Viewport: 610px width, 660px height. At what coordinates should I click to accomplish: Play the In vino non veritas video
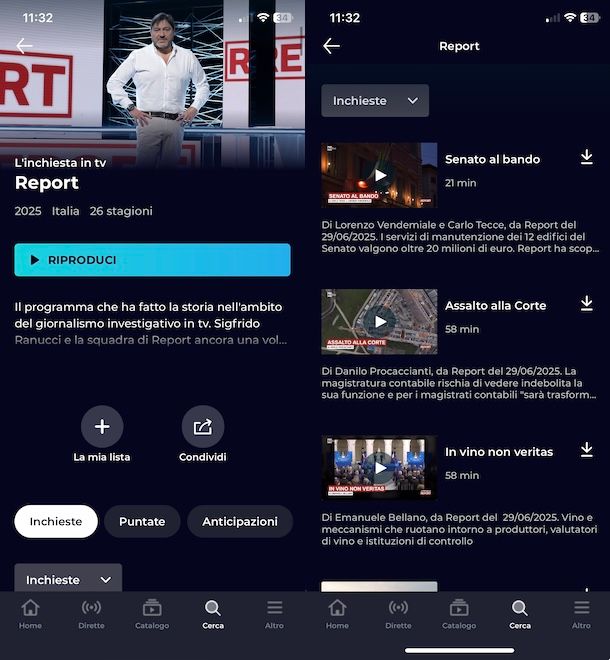pyautogui.click(x=379, y=468)
